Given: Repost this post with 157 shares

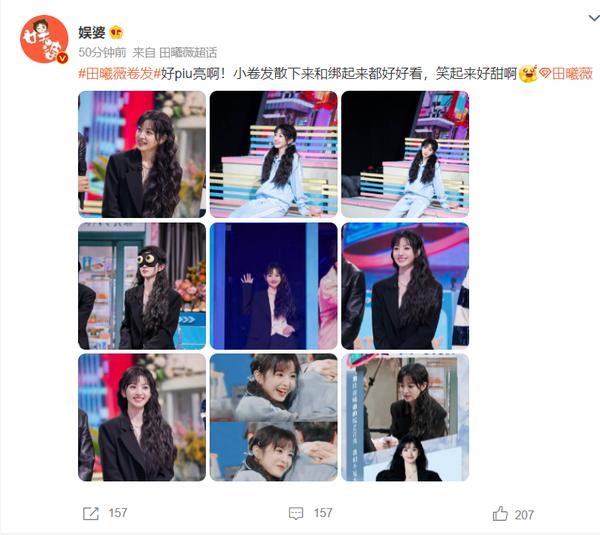Looking at the screenshot, I should click(x=105, y=513).
